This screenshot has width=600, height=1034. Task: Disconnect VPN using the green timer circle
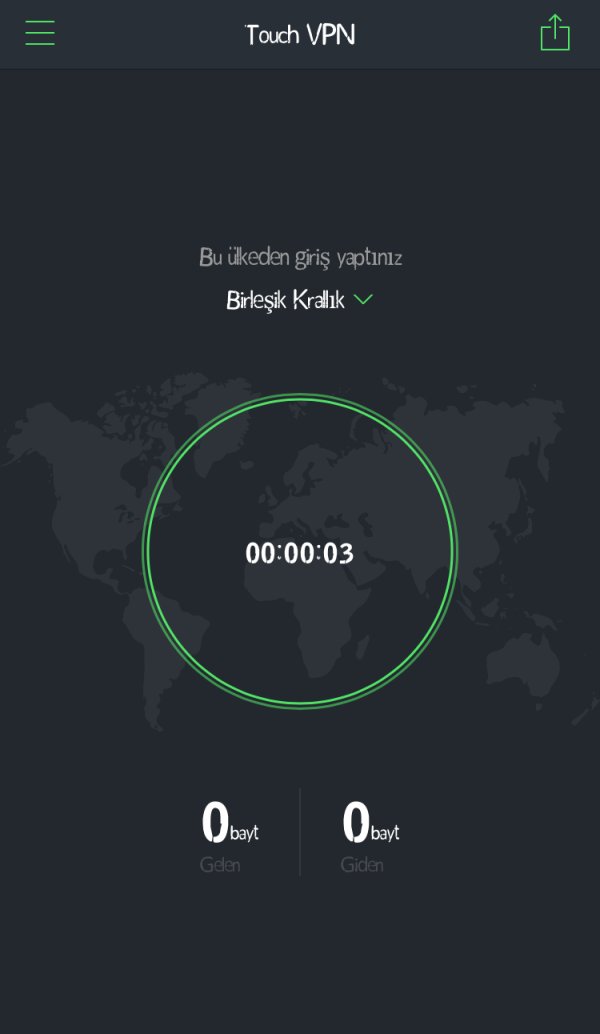point(300,551)
